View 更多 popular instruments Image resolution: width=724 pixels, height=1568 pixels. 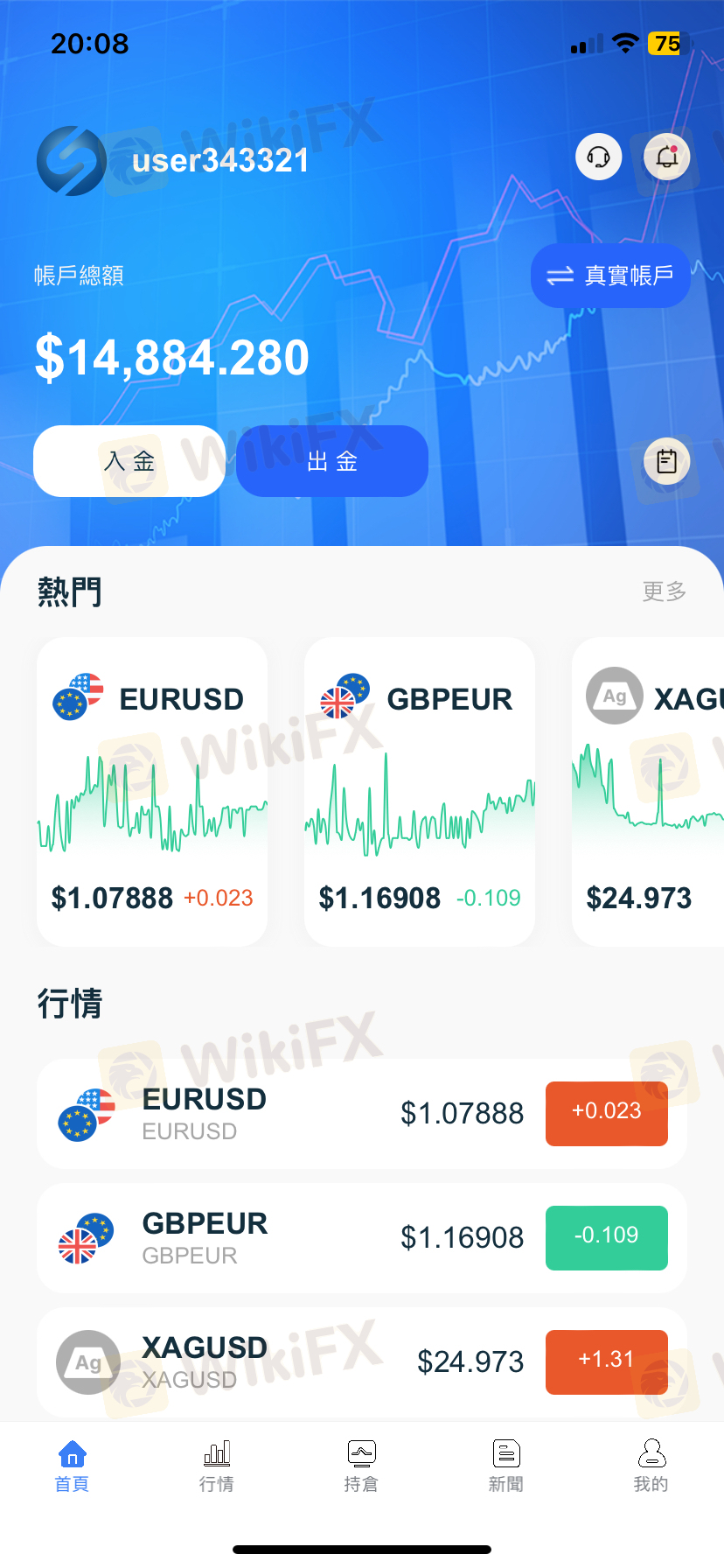click(665, 591)
